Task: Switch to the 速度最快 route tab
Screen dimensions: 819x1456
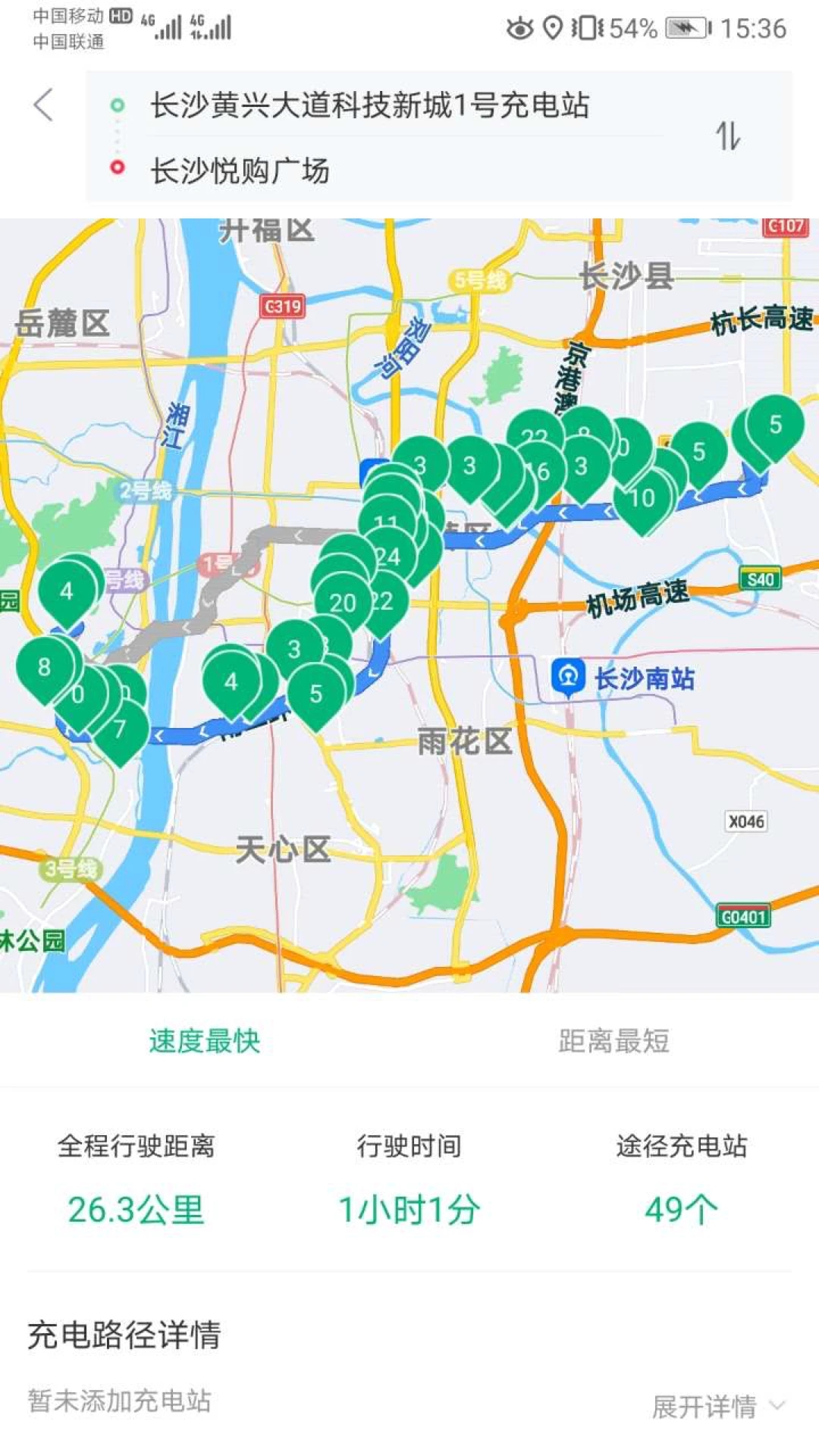Action: pos(205,1040)
